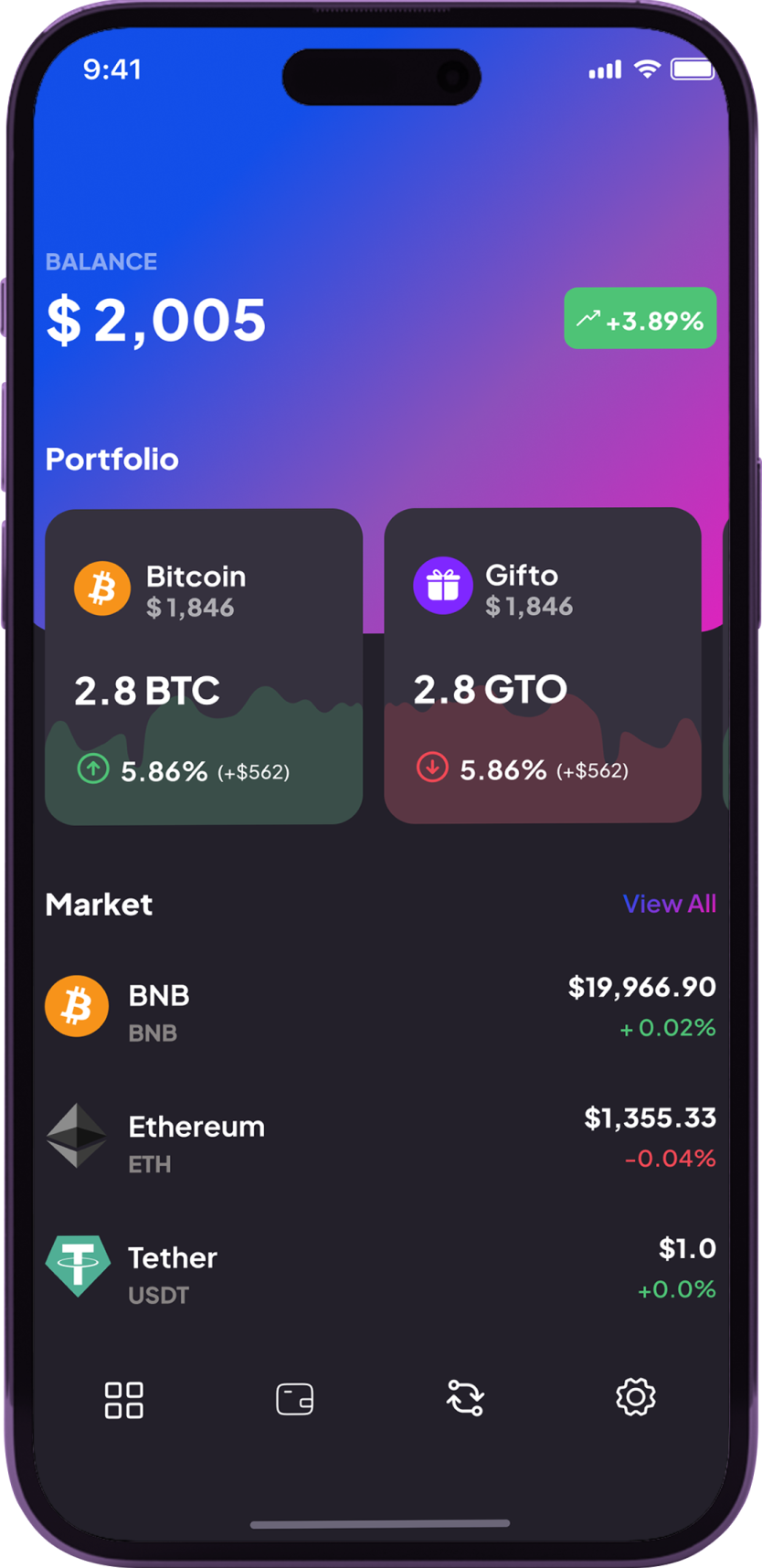Select the Bitcoin coin icon
Image resolution: width=762 pixels, height=1568 pixels.
coord(101,588)
